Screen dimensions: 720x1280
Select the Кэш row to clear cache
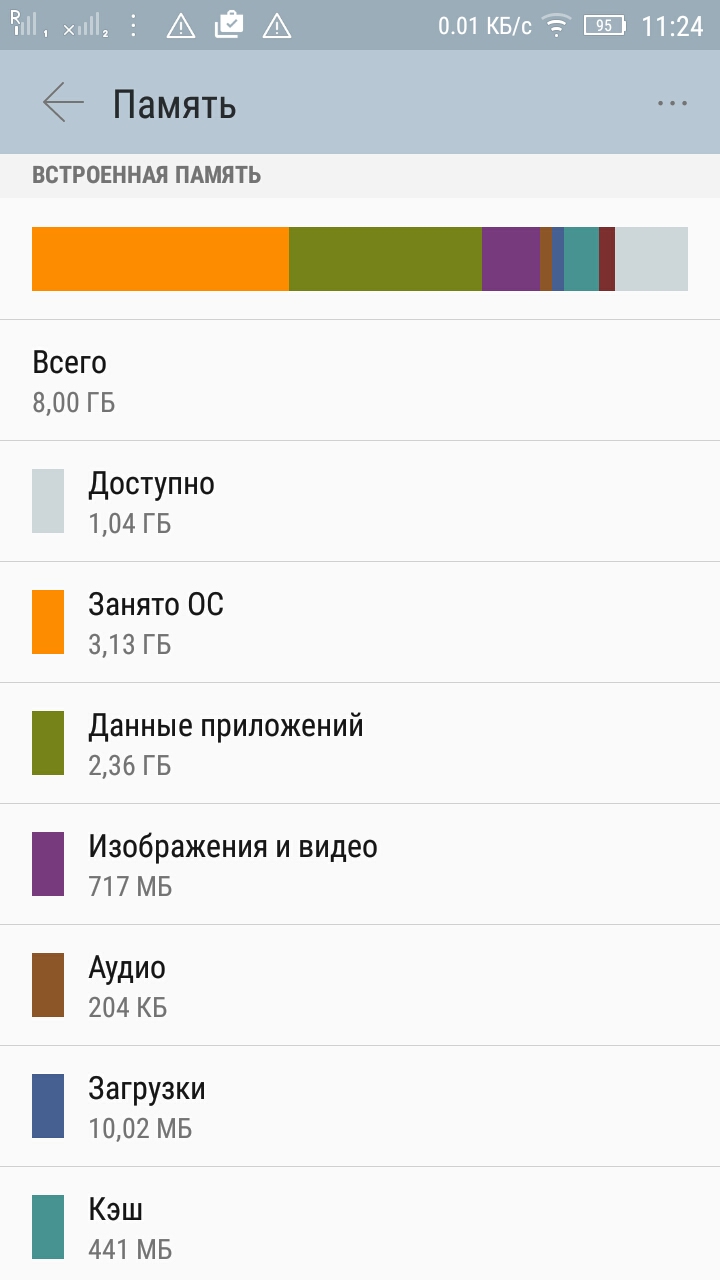(360, 1224)
